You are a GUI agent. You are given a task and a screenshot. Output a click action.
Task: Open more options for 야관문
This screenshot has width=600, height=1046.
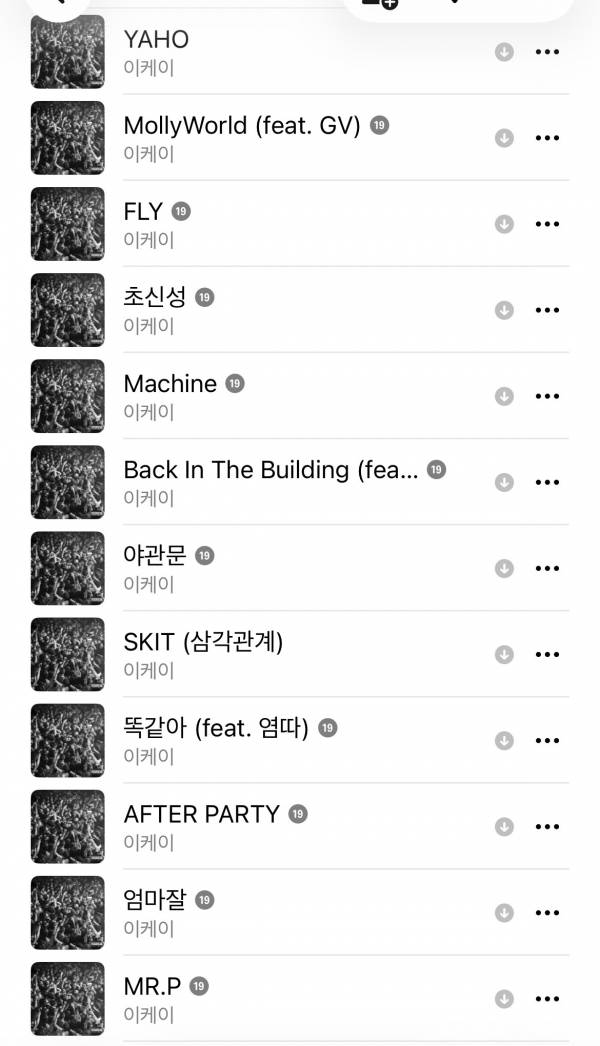547,568
